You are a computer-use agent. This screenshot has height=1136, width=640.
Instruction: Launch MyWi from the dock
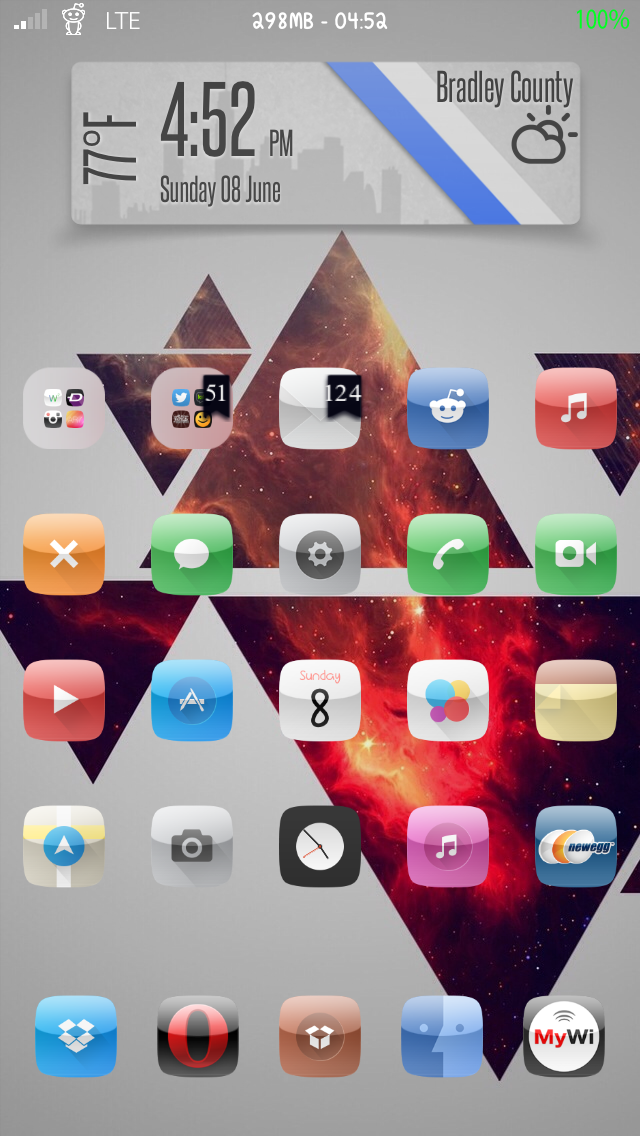(x=564, y=1036)
